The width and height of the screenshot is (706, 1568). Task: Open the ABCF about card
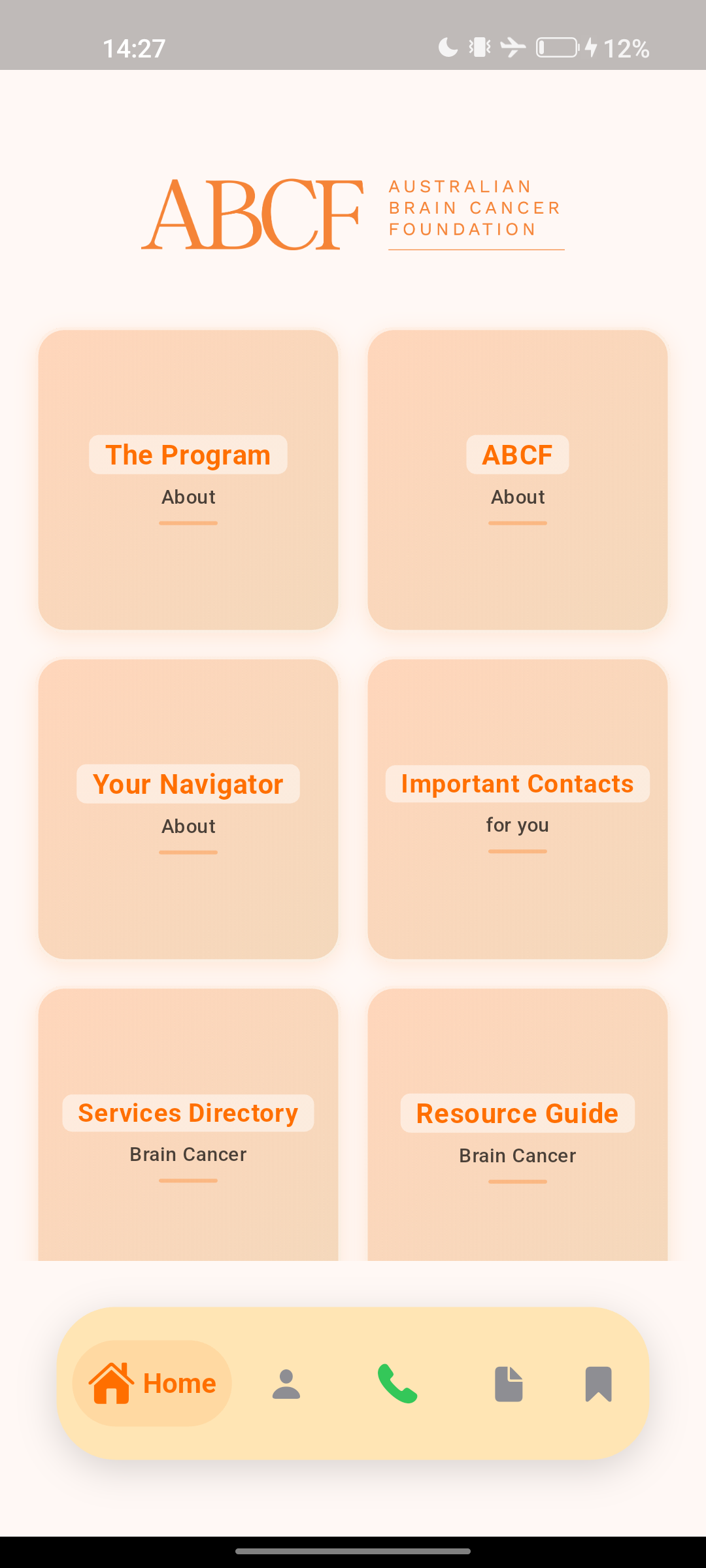[x=517, y=480]
